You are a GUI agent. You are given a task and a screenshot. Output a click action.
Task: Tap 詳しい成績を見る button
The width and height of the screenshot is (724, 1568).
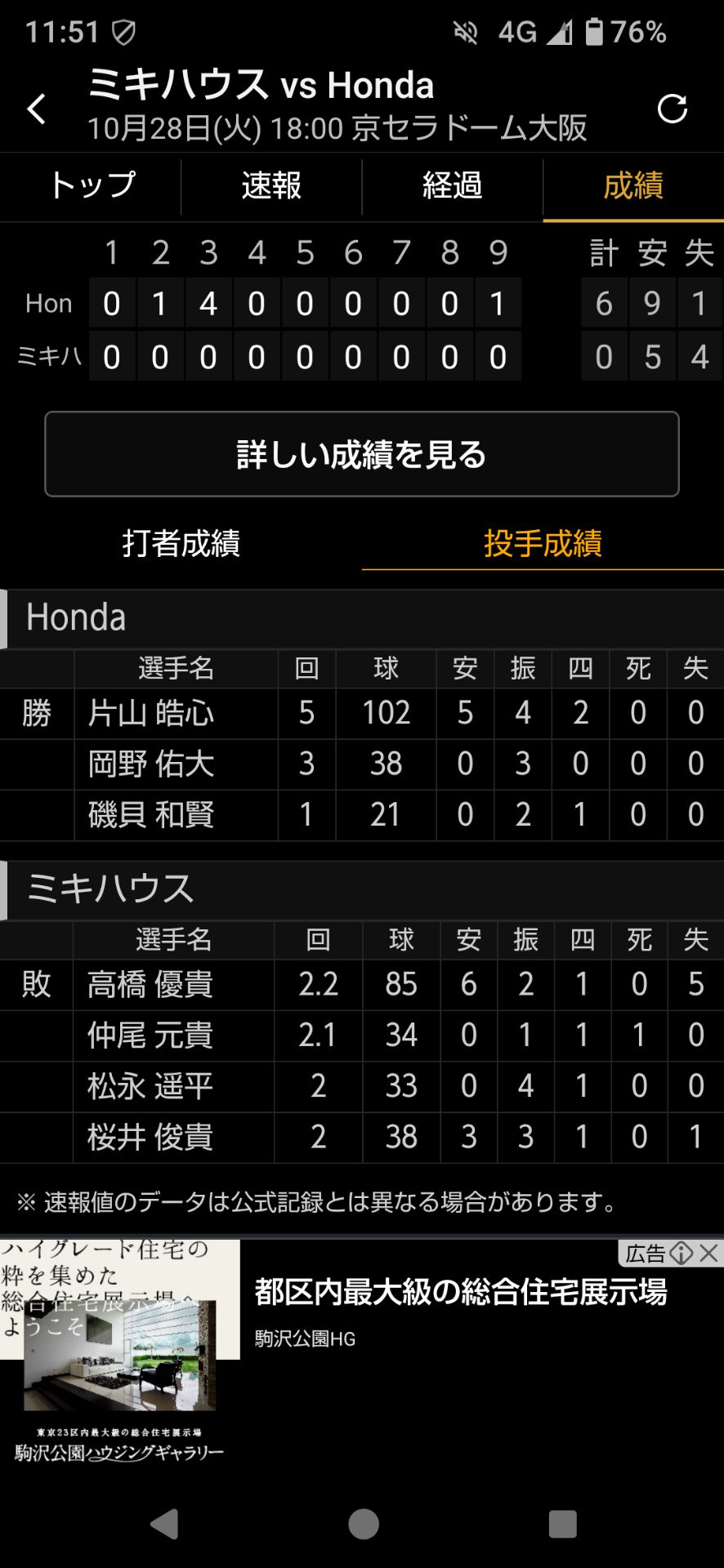[x=361, y=454]
